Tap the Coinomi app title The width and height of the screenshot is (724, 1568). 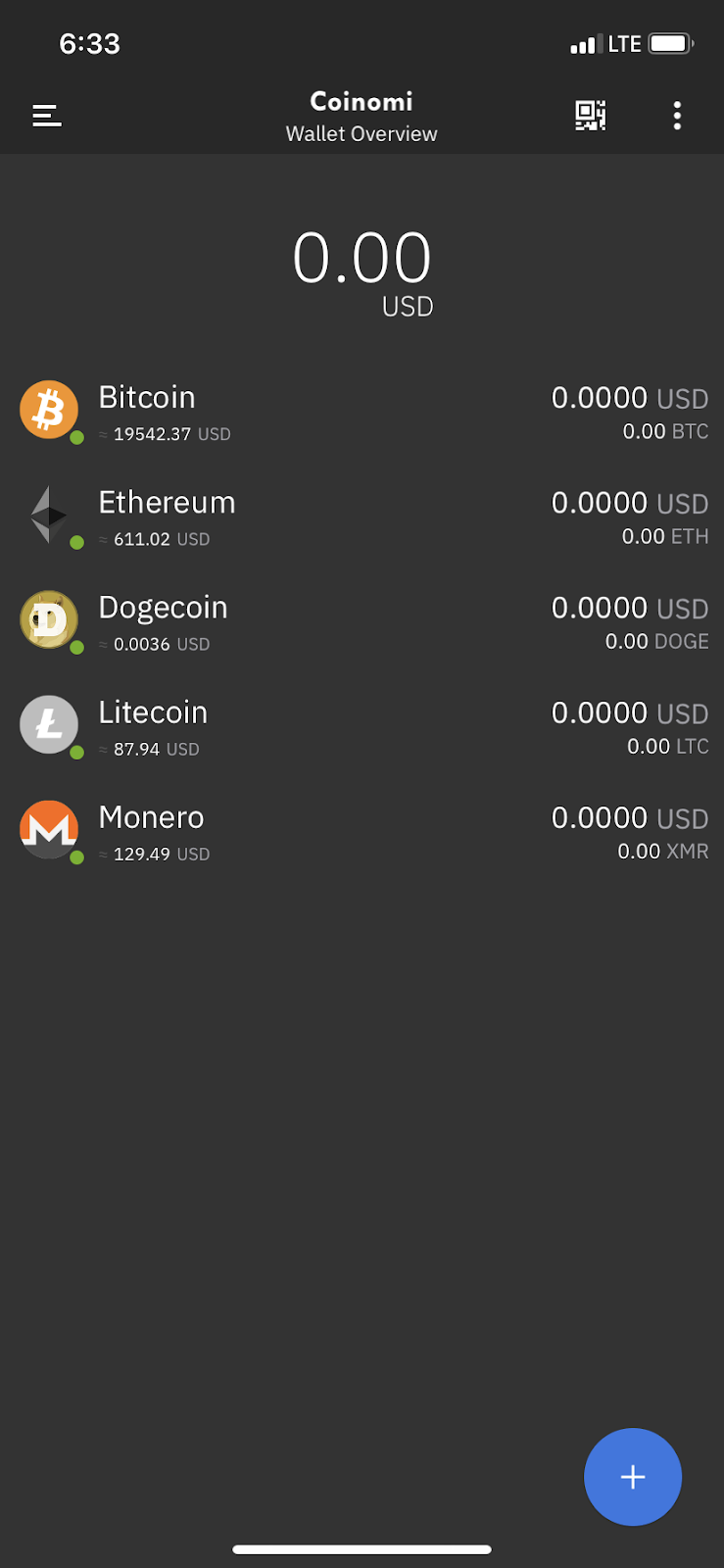coord(361,101)
